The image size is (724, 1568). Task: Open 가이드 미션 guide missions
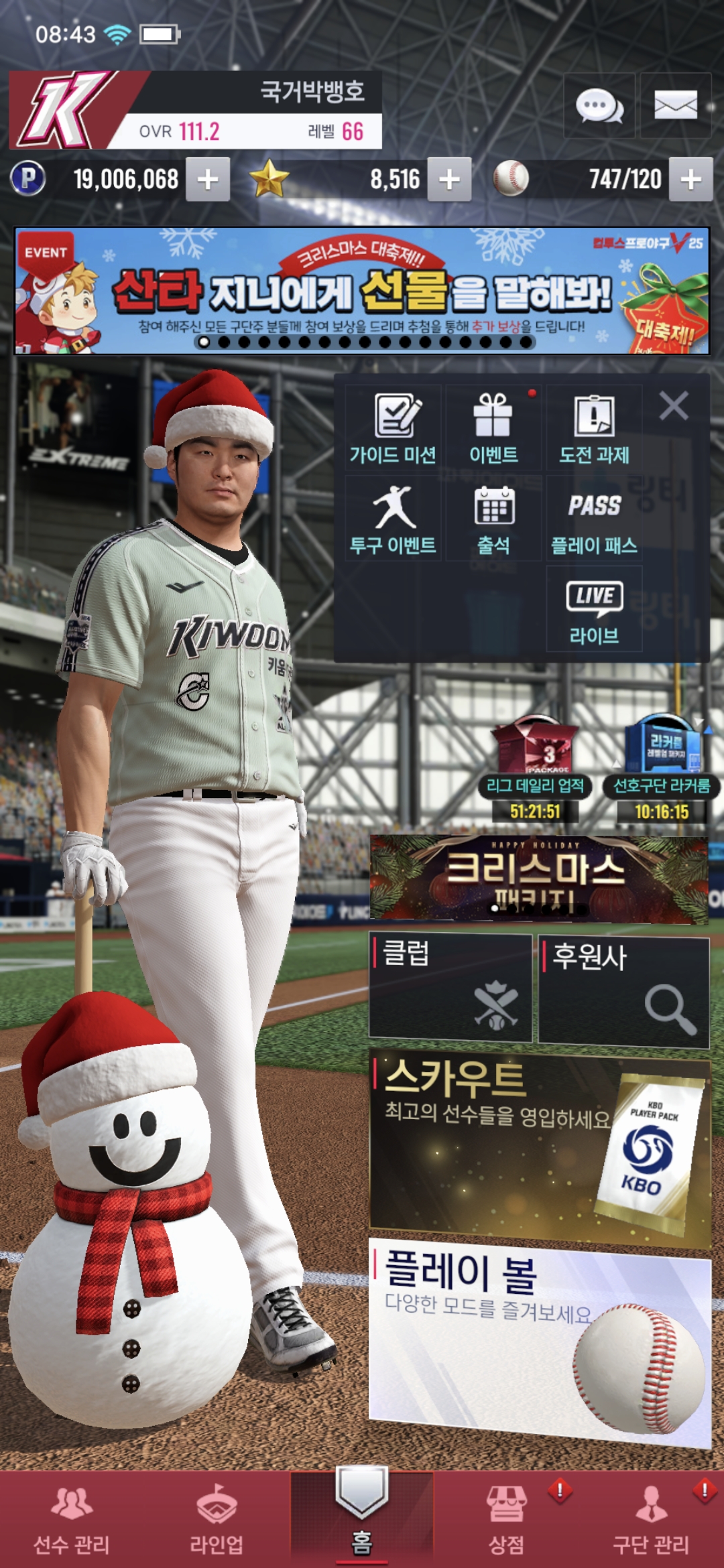click(393, 428)
